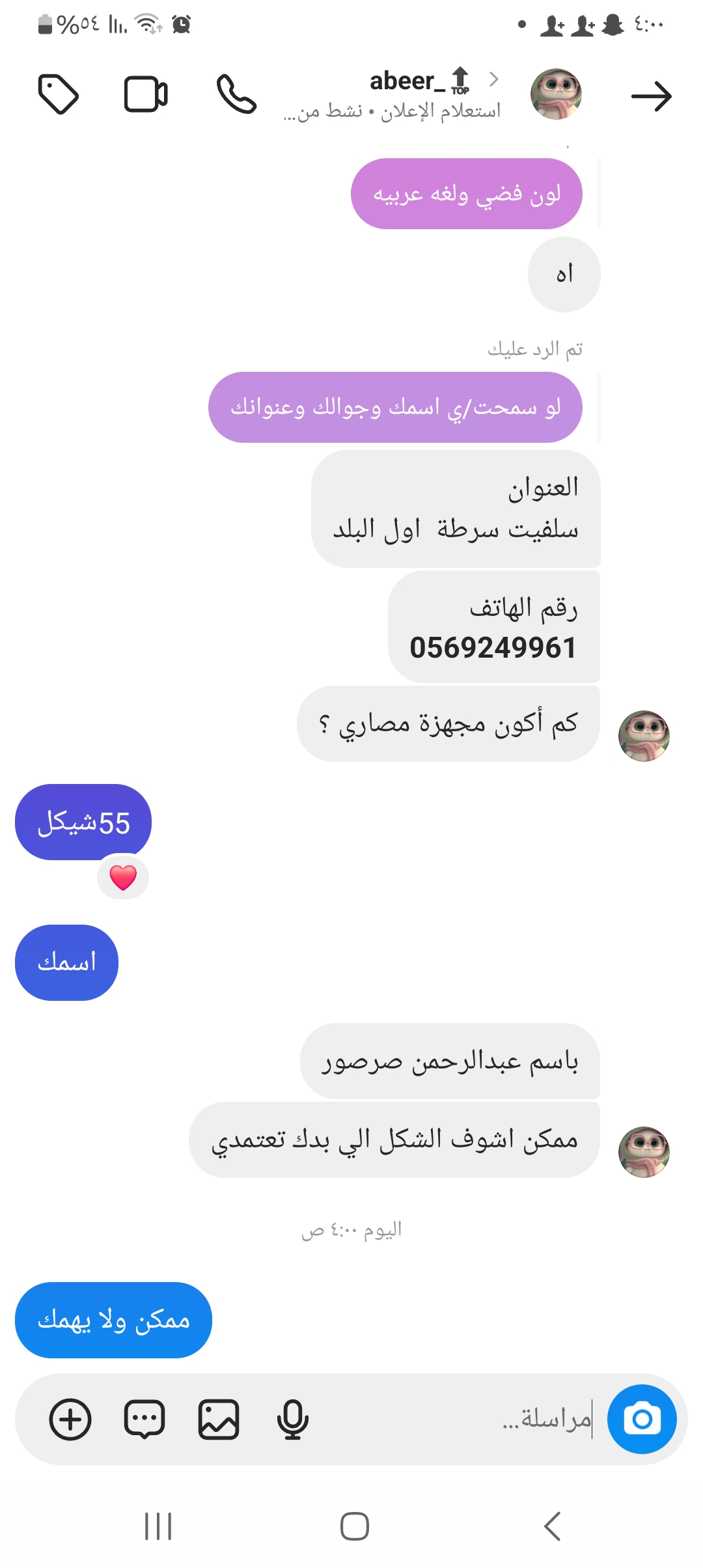Start a voice call with abeer_

click(236, 94)
